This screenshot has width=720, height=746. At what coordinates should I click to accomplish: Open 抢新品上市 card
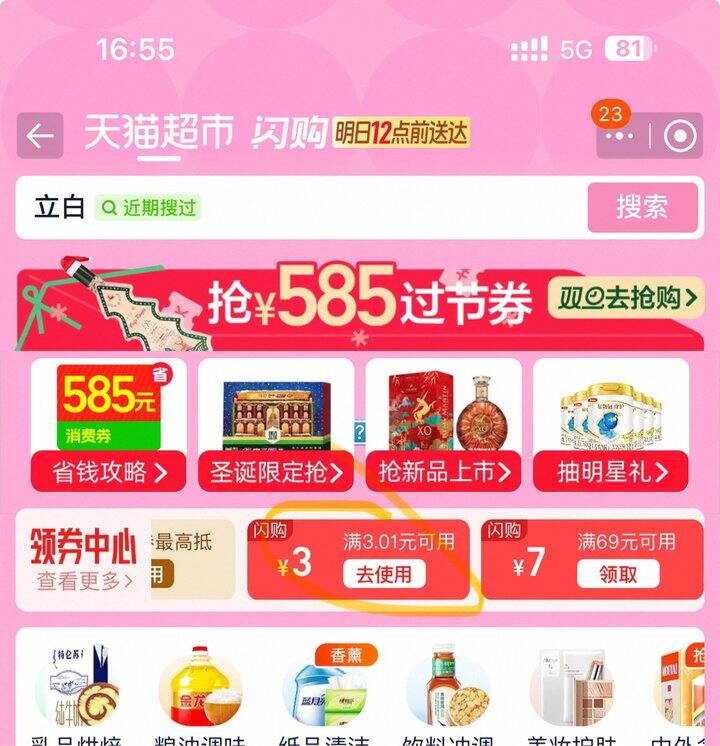point(444,425)
